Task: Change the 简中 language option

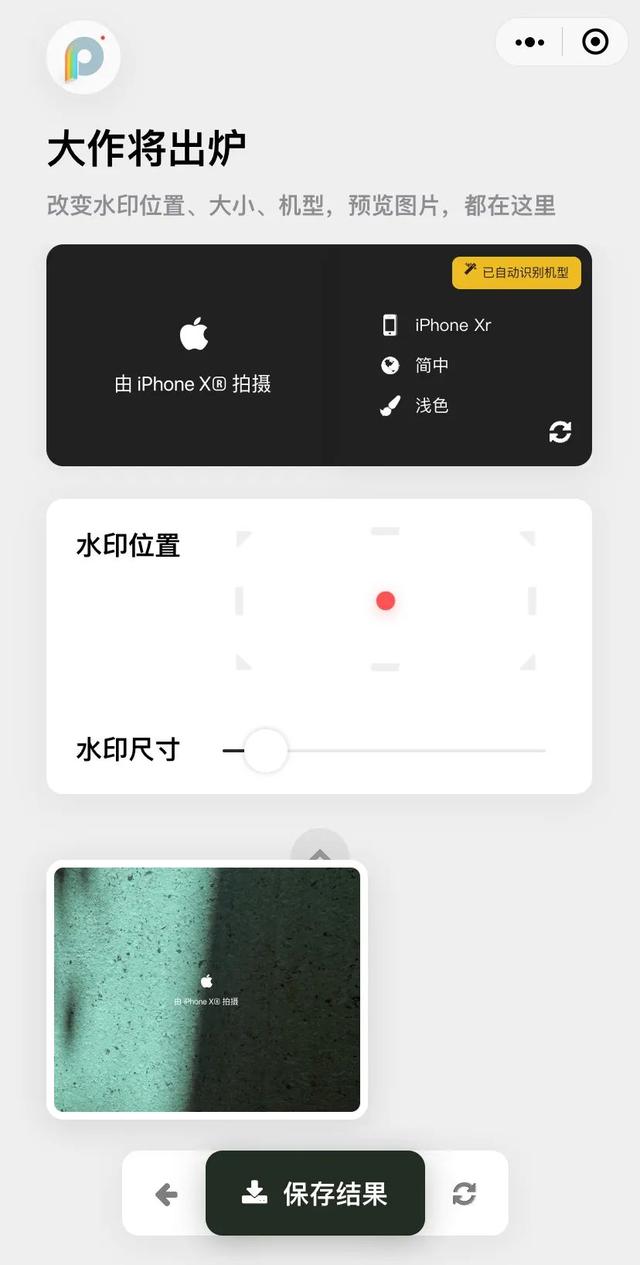Action: pos(431,365)
